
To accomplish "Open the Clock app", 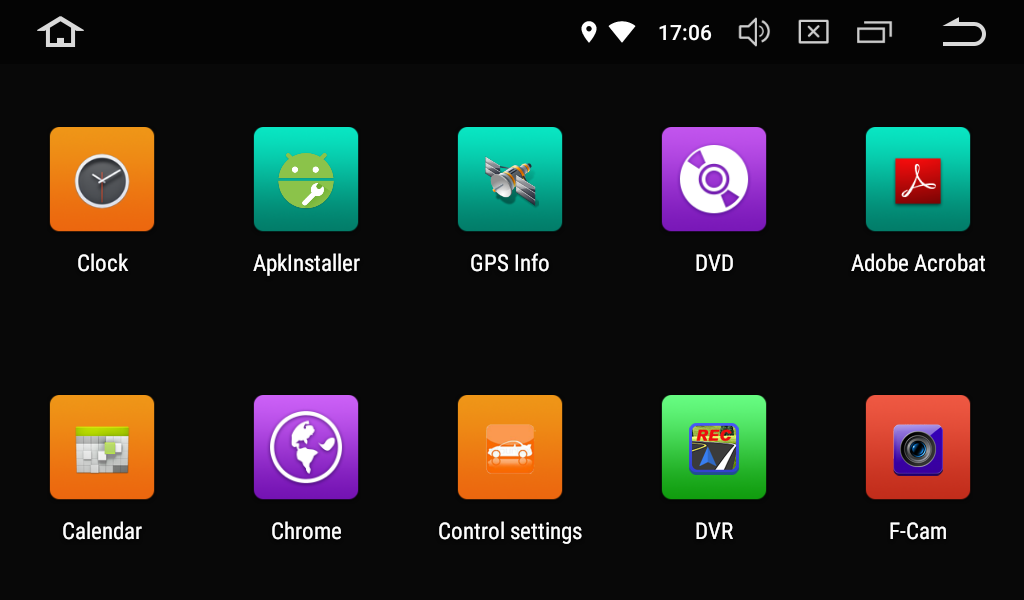I will (x=102, y=179).
